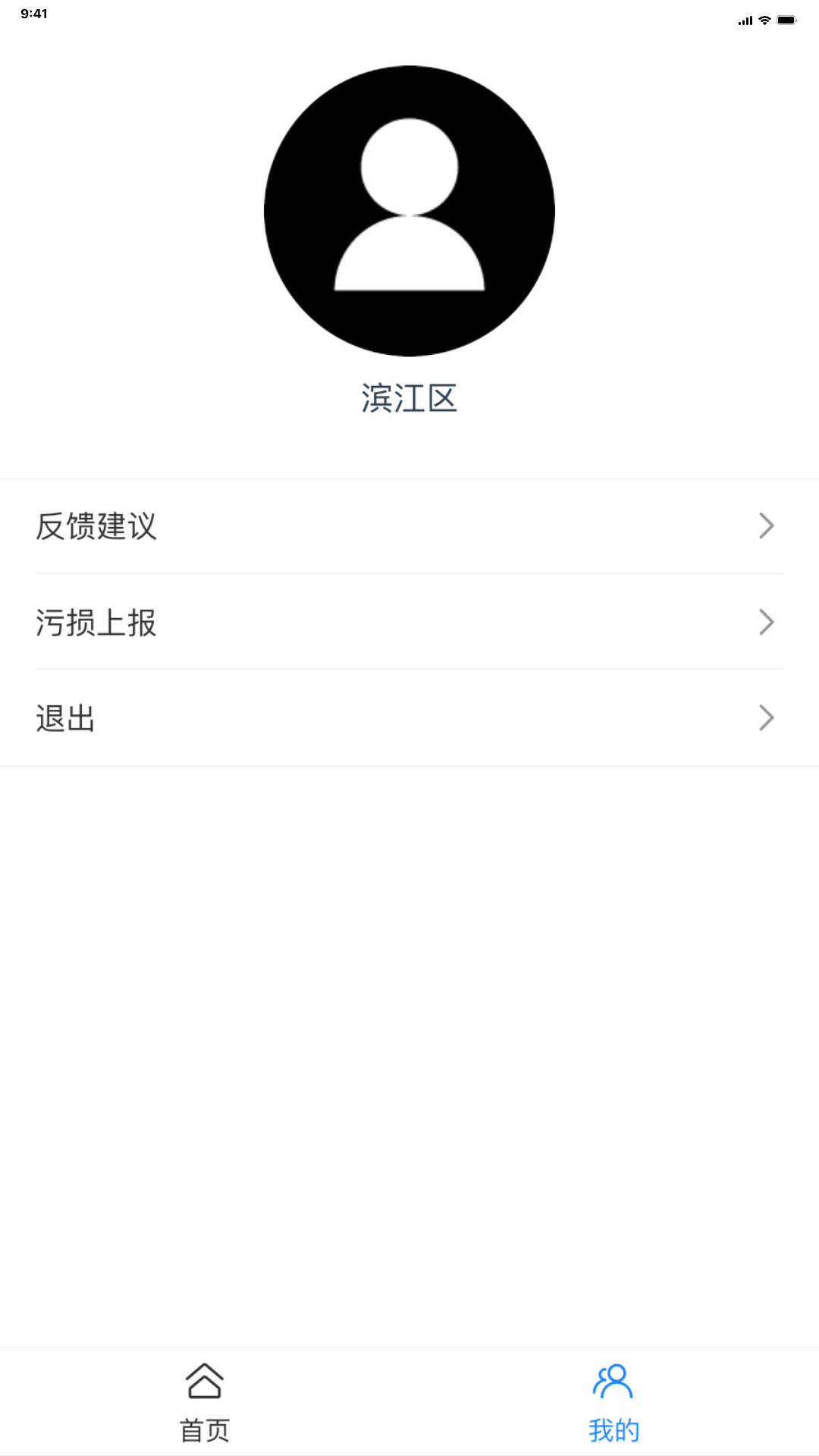Open 污损上报 via its arrow
Viewport: 819px width, 1456px height.
(766, 622)
